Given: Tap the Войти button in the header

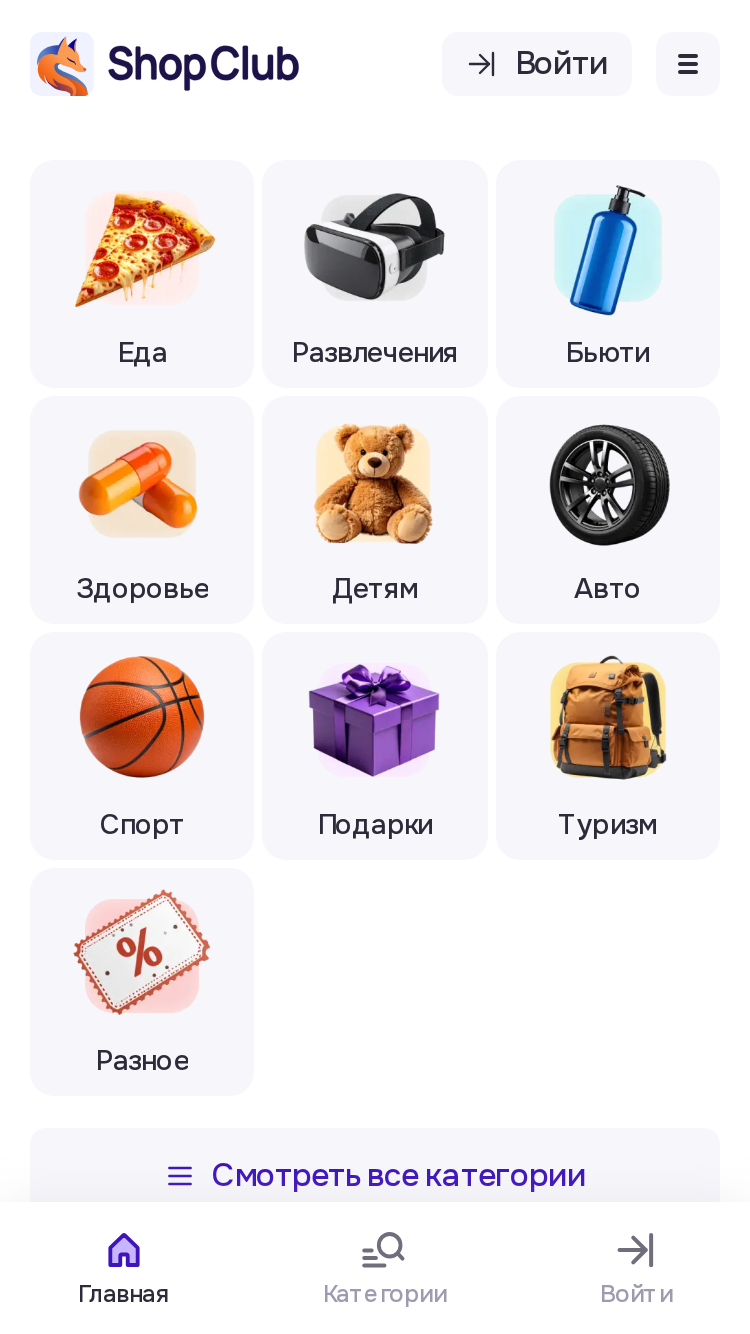Looking at the screenshot, I should (x=537, y=64).
